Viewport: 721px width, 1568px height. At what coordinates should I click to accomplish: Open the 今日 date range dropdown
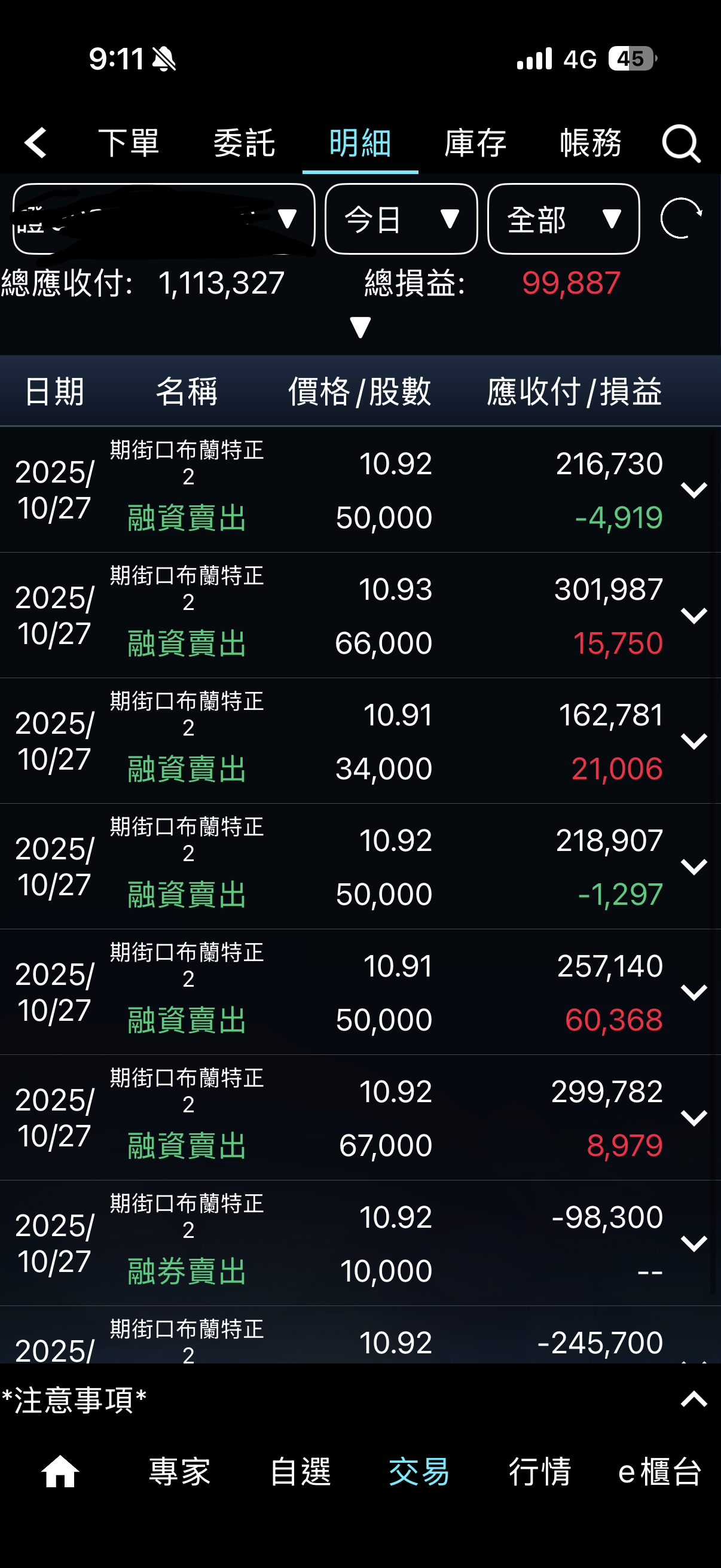(401, 218)
